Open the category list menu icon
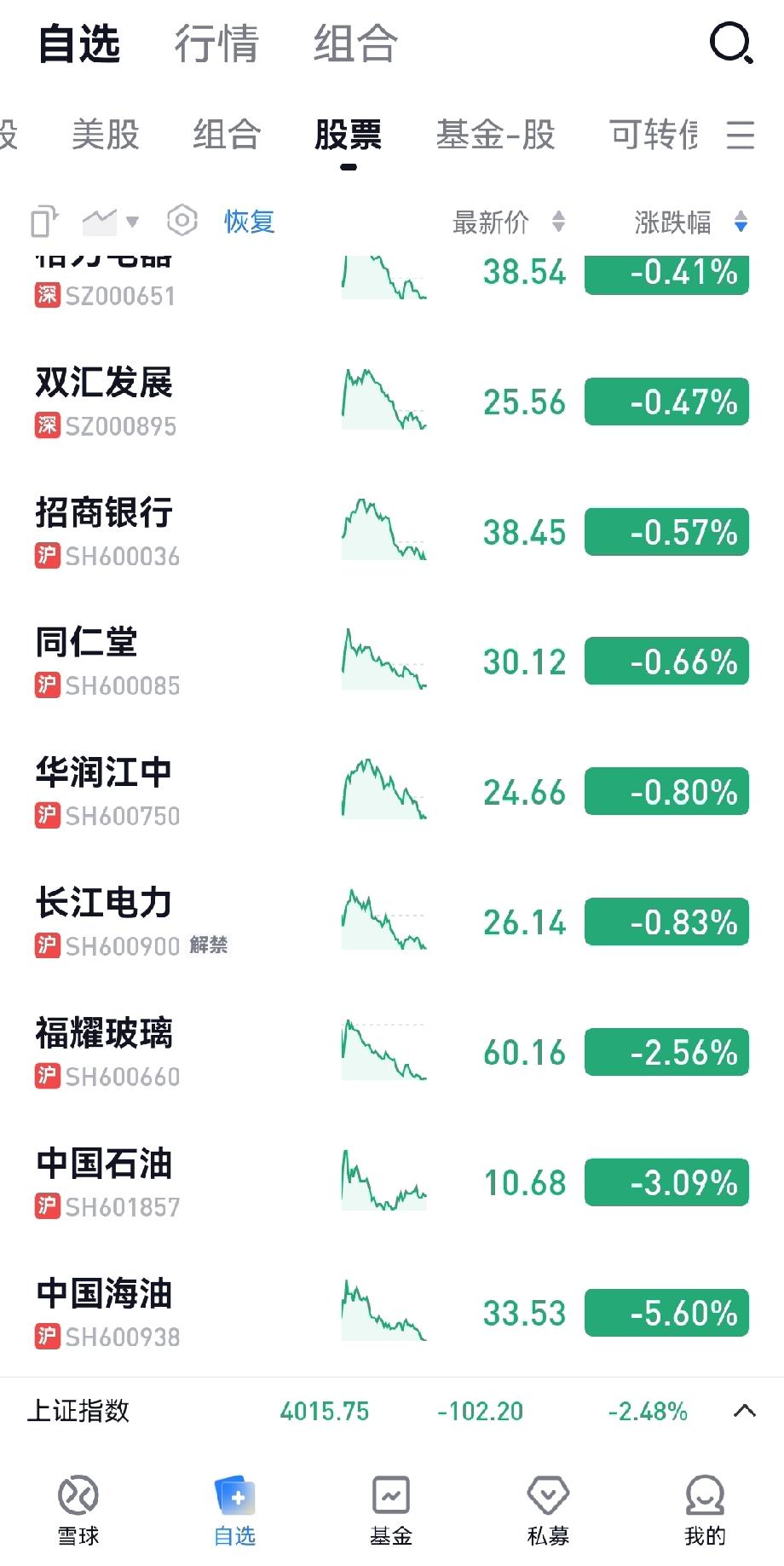Image resolution: width=784 pixels, height=1566 pixels. [740, 135]
